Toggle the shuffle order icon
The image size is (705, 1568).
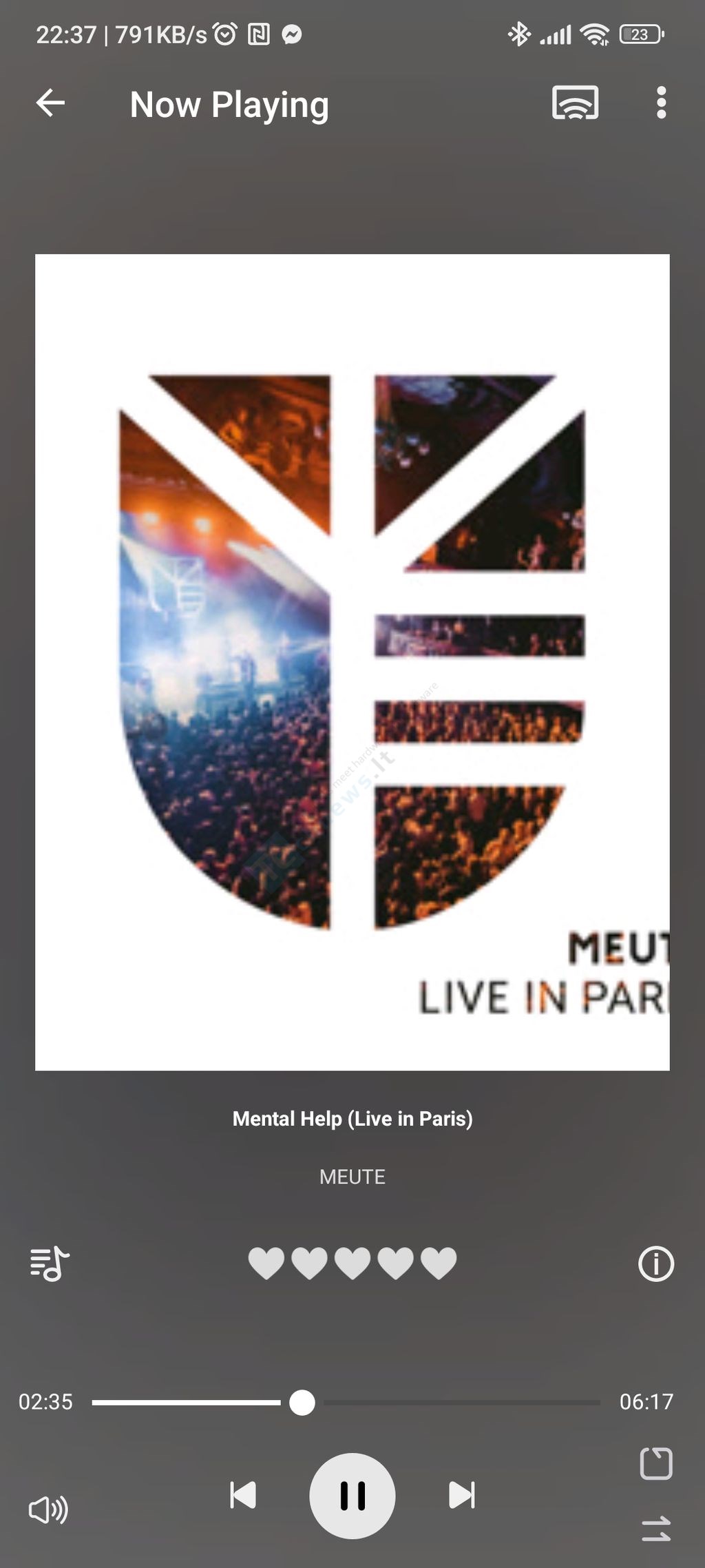click(655, 1529)
